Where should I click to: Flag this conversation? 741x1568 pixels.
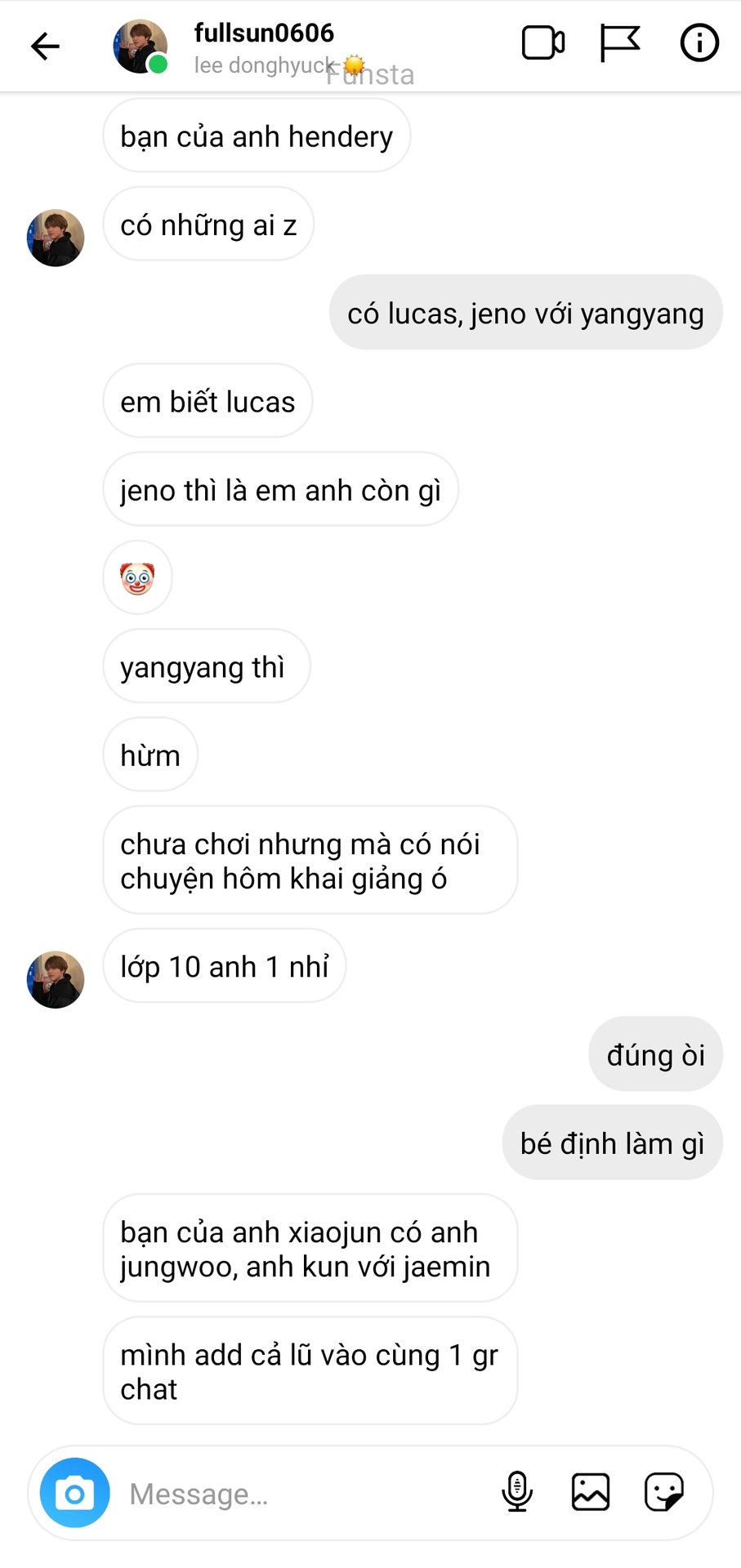click(x=619, y=43)
